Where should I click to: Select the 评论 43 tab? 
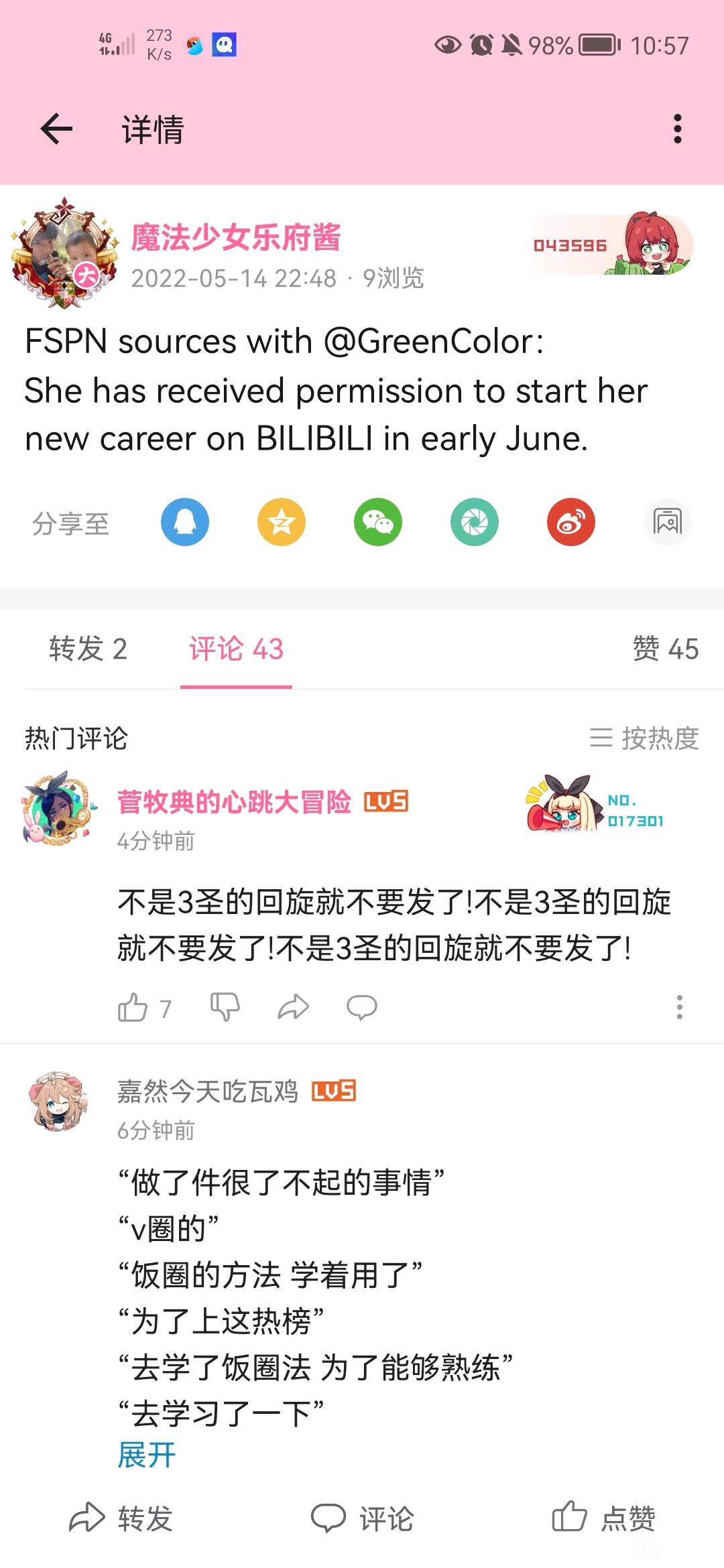pos(236,649)
